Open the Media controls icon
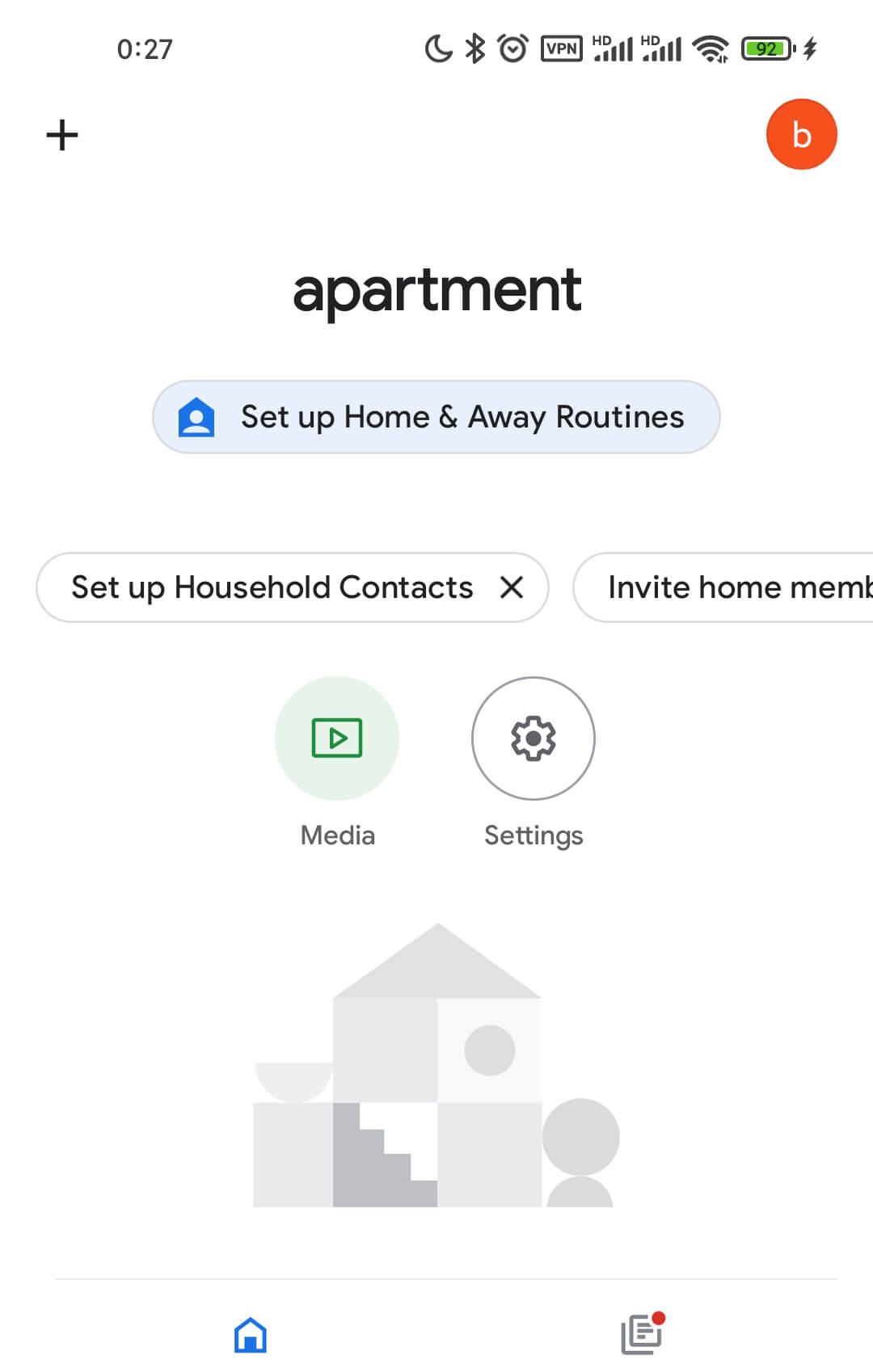 (x=337, y=739)
